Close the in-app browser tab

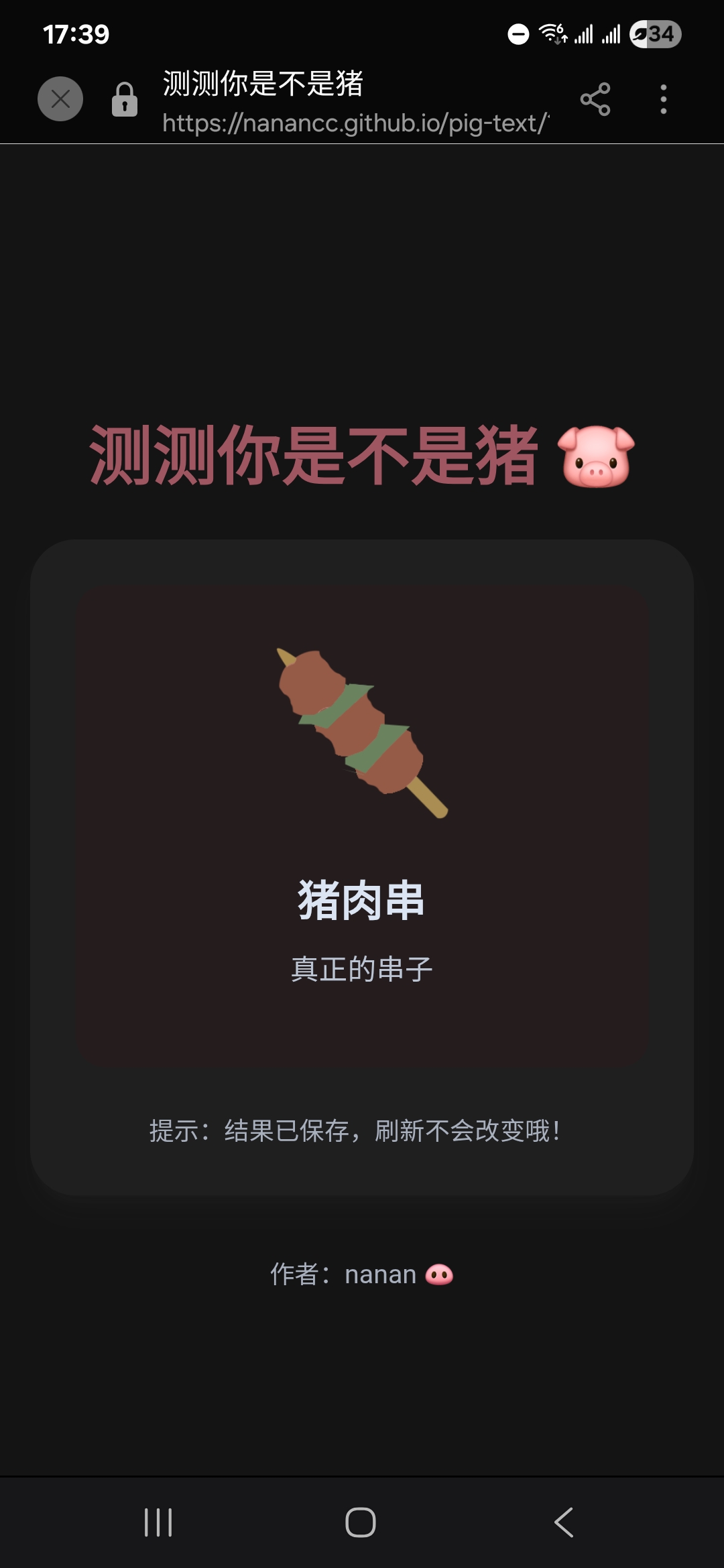60,99
